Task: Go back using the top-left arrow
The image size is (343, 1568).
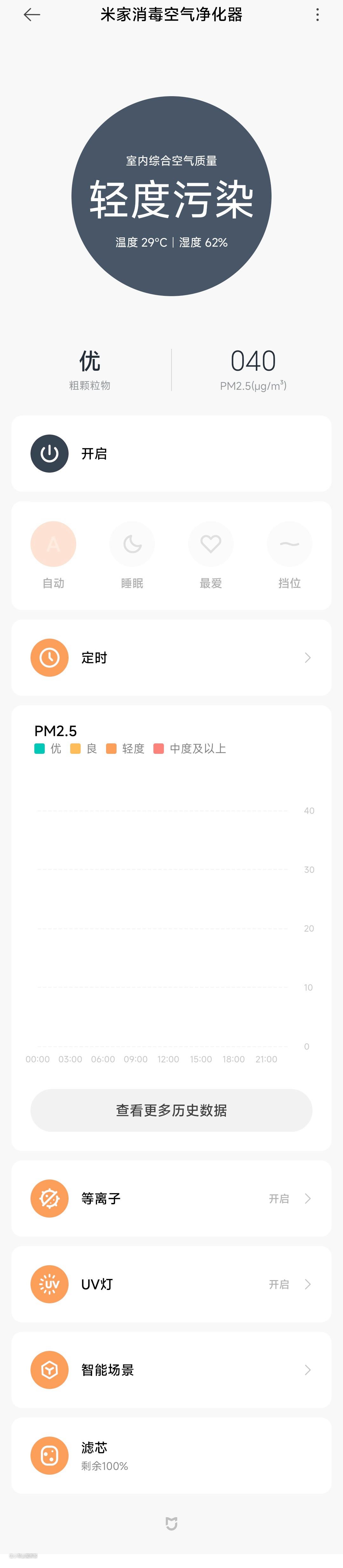Action: tap(32, 15)
